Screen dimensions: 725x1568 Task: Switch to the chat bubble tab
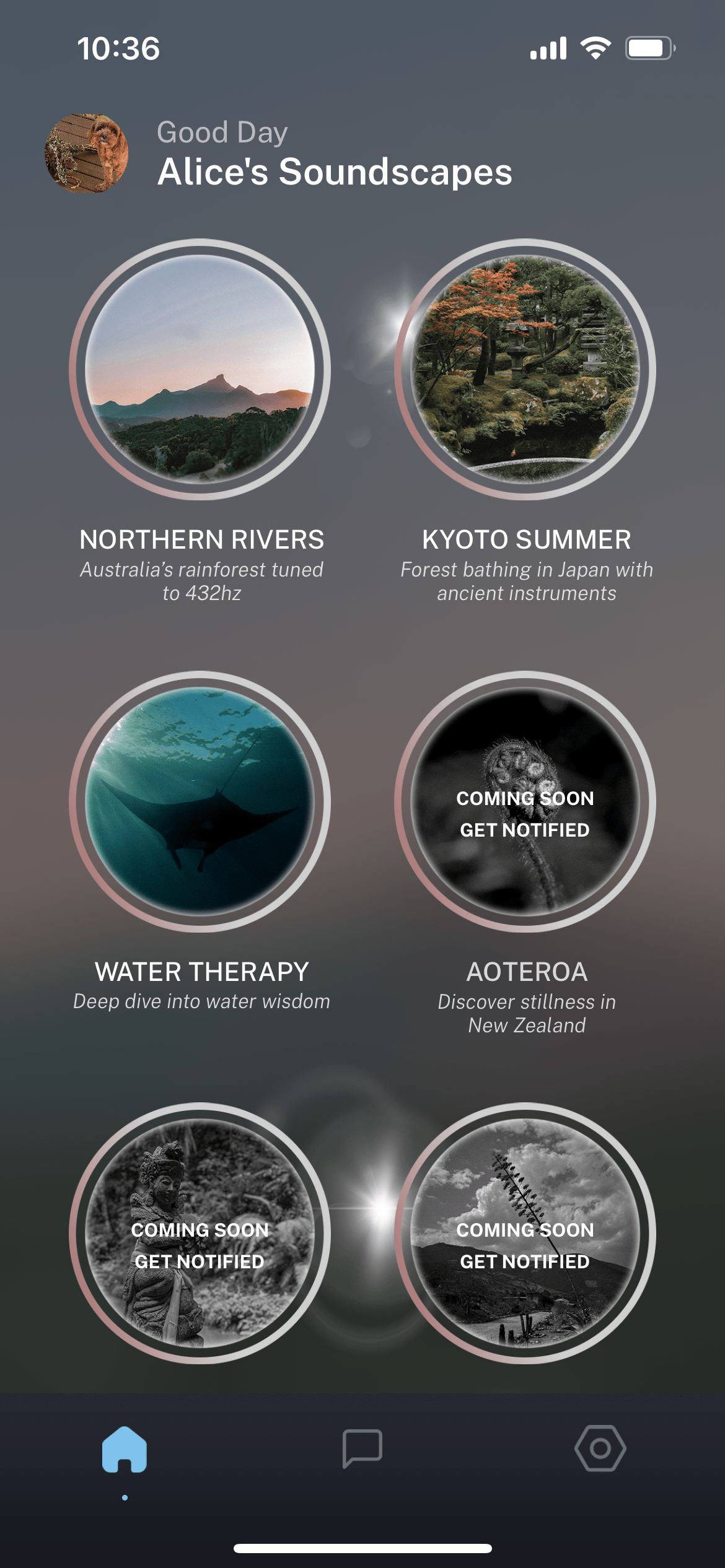[x=362, y=1448]
